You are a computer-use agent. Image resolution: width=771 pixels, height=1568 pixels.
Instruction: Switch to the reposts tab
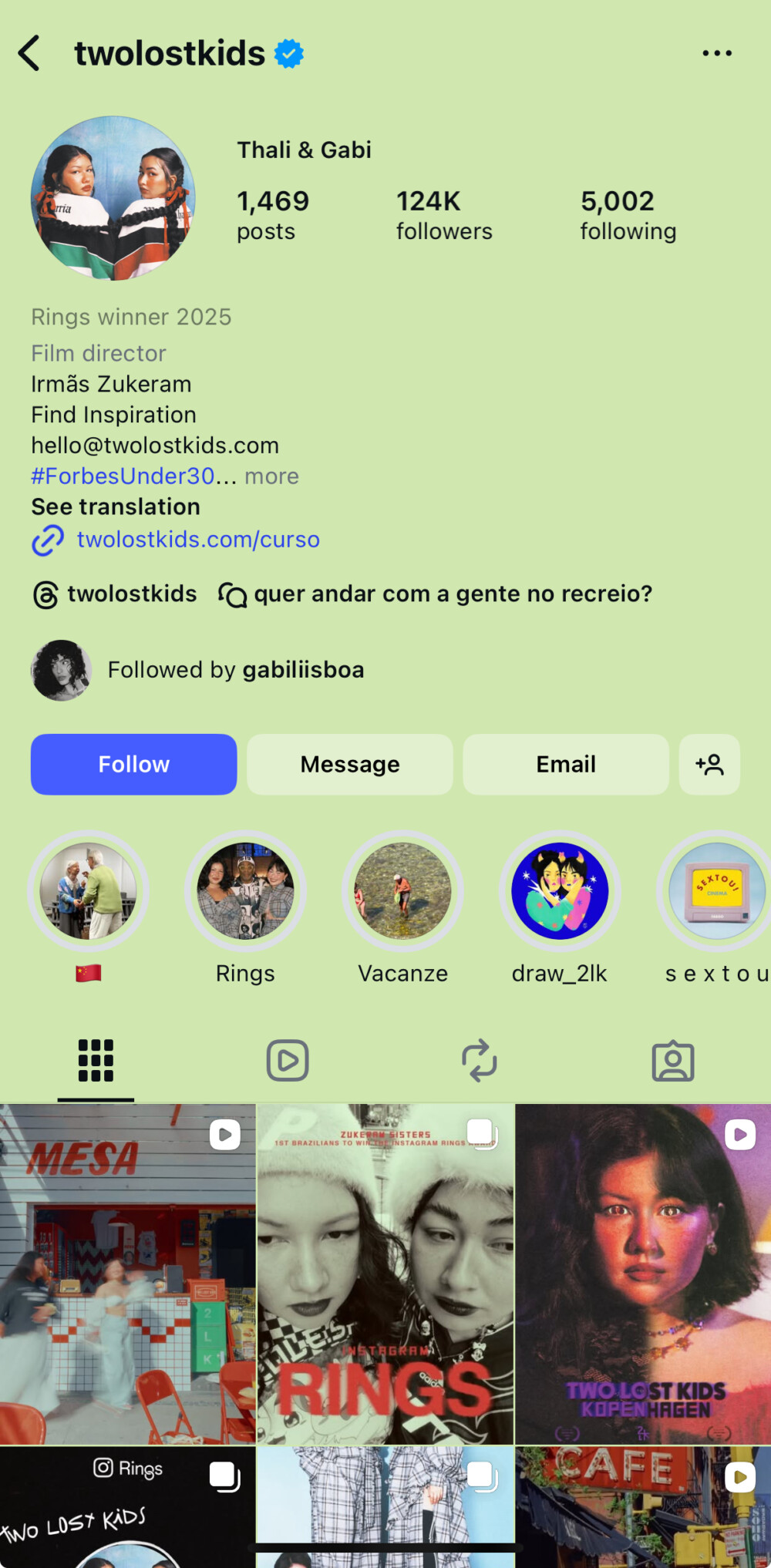tap(480, 1061)
